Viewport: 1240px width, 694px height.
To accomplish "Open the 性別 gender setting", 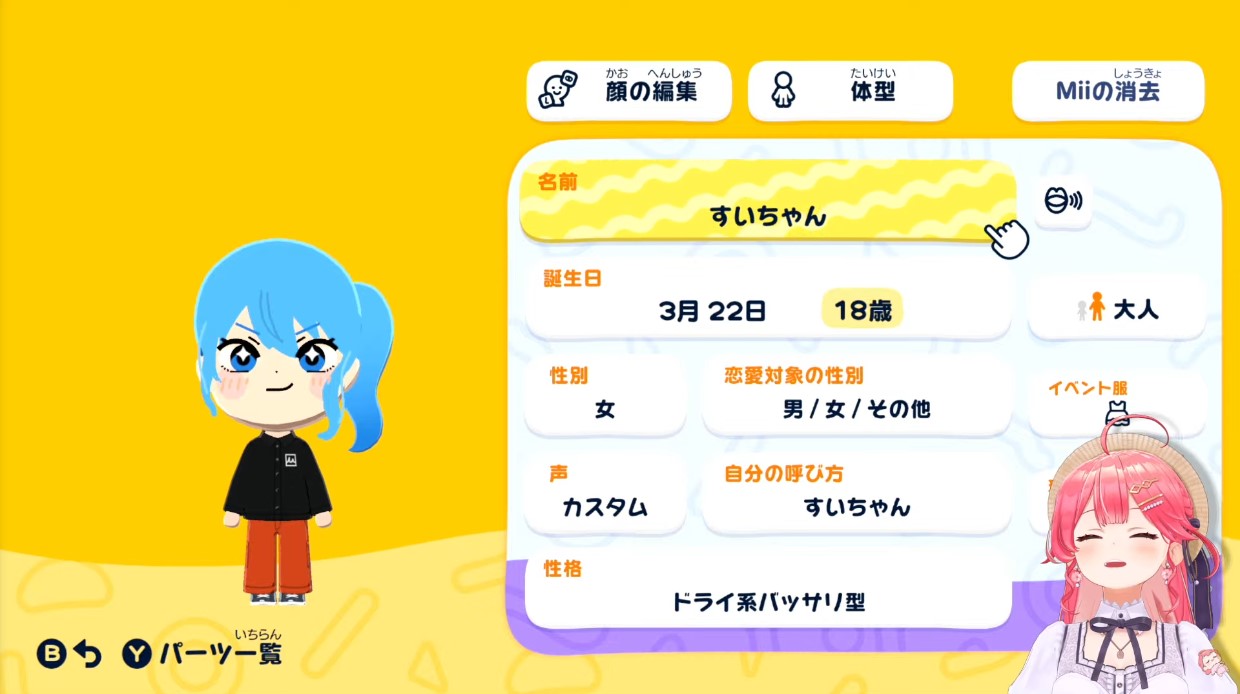I will pyautogui.click(x=605, y=396).
